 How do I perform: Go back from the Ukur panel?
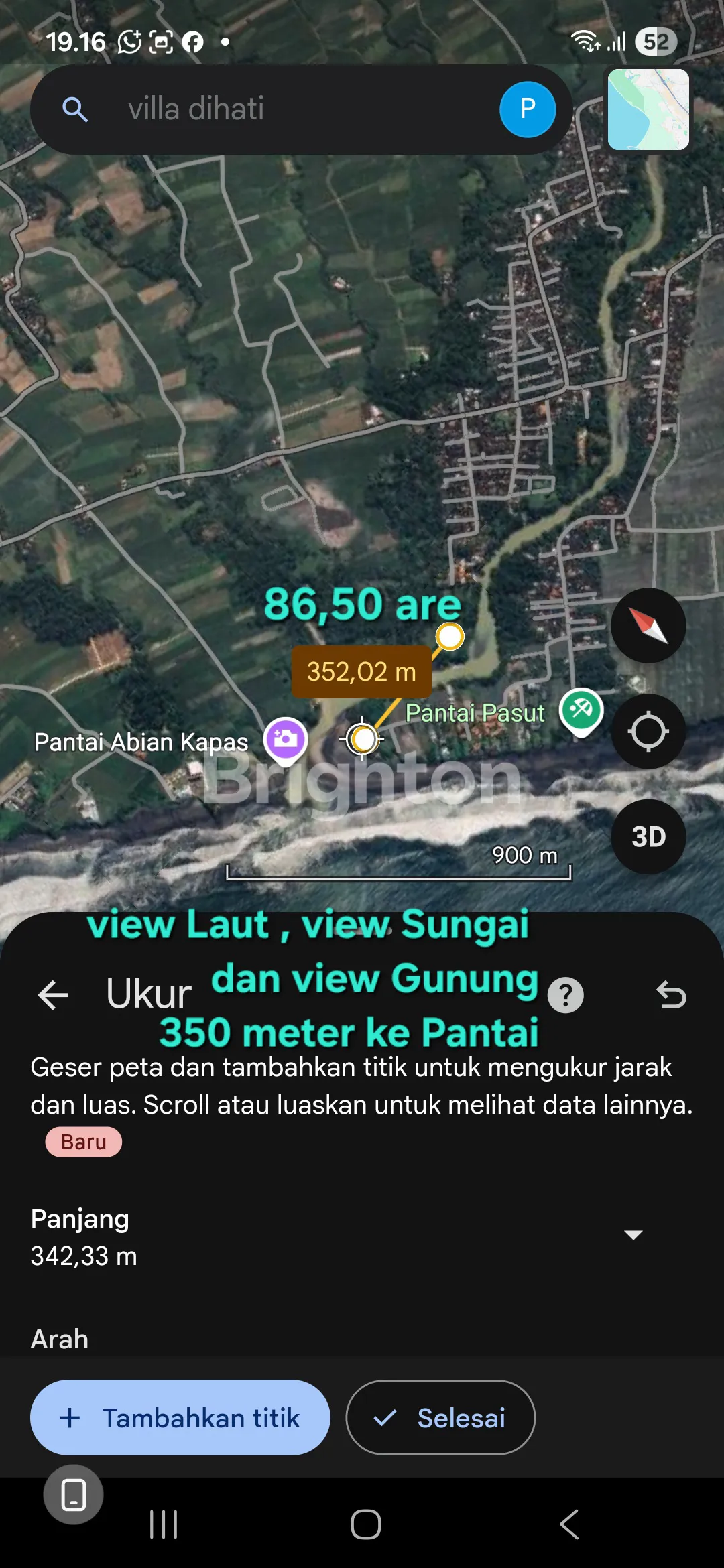[x=54, y=994]
